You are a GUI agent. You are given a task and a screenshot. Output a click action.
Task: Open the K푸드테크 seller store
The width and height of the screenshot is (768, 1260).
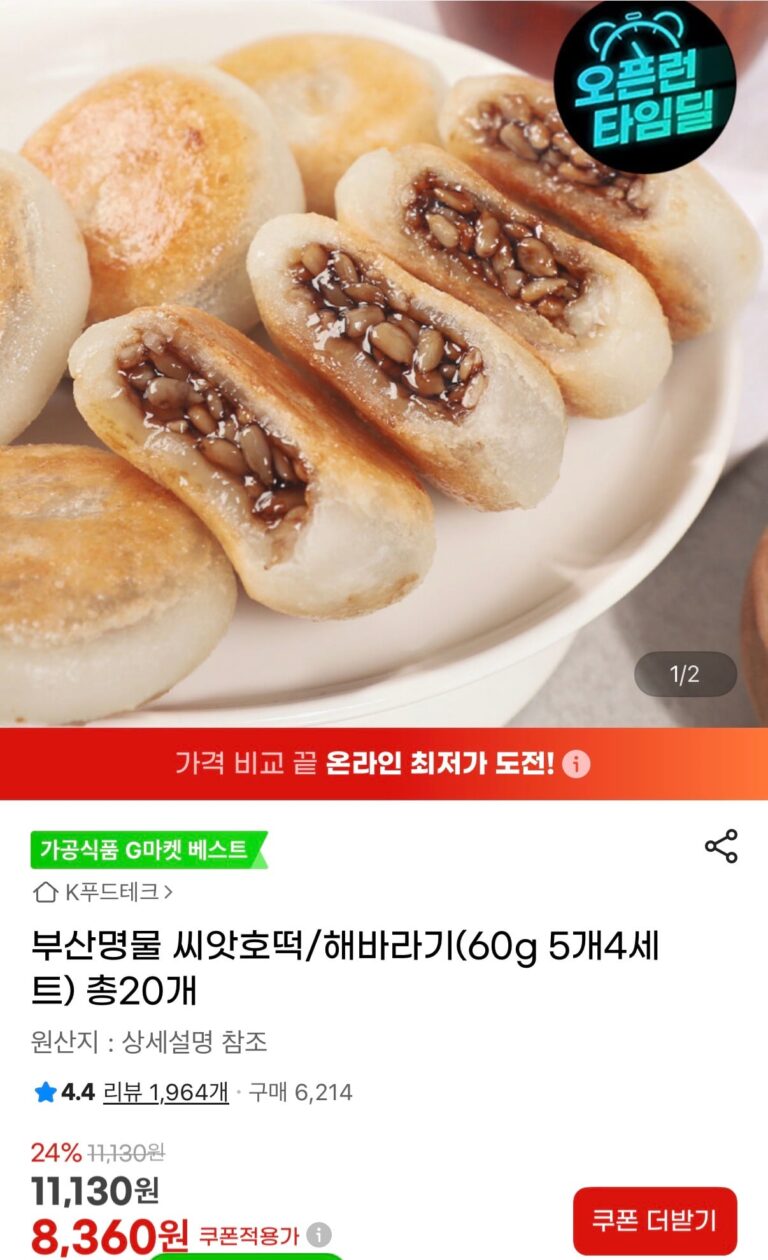(104, 891)
